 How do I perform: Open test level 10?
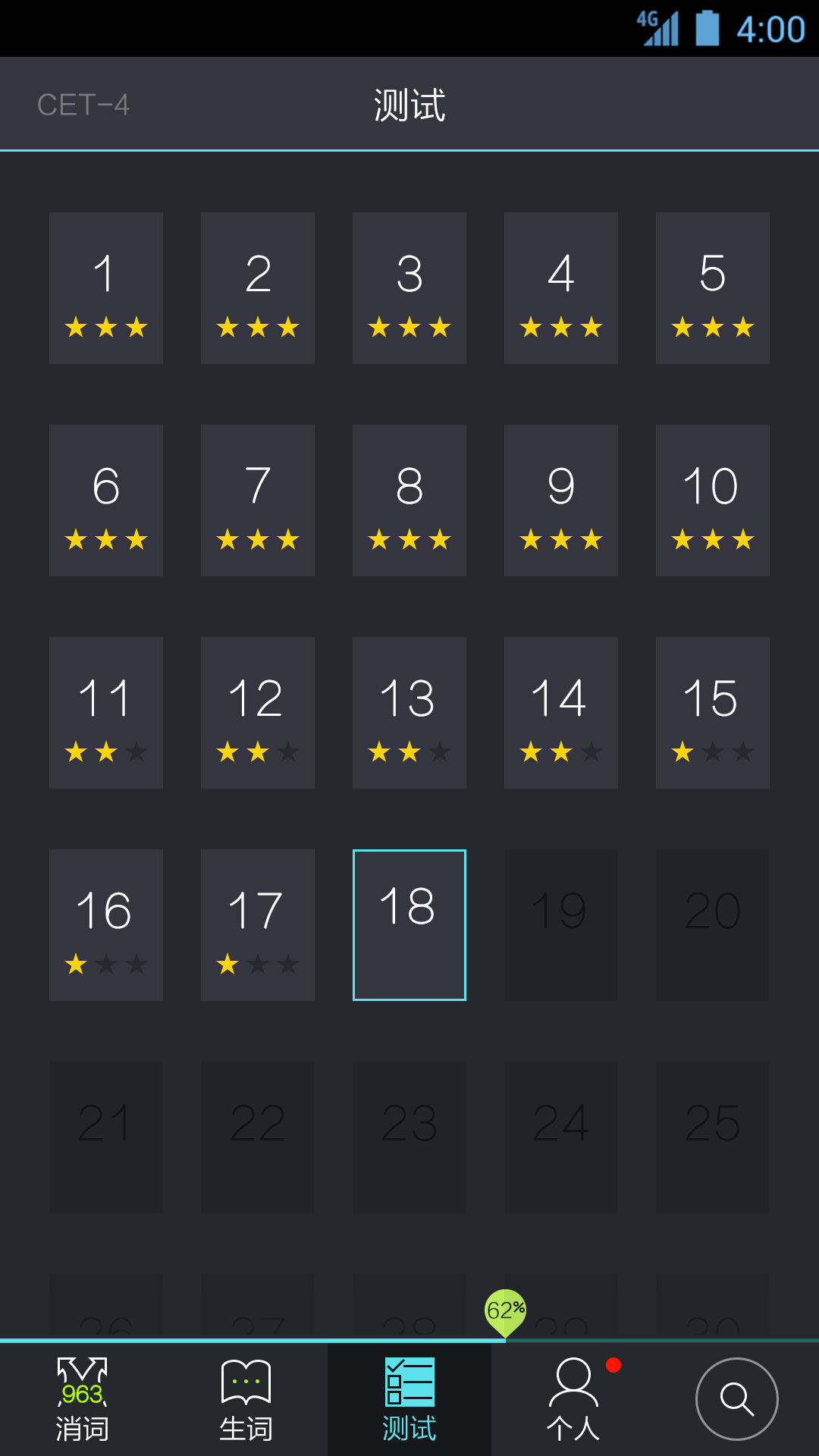point(713,500)
